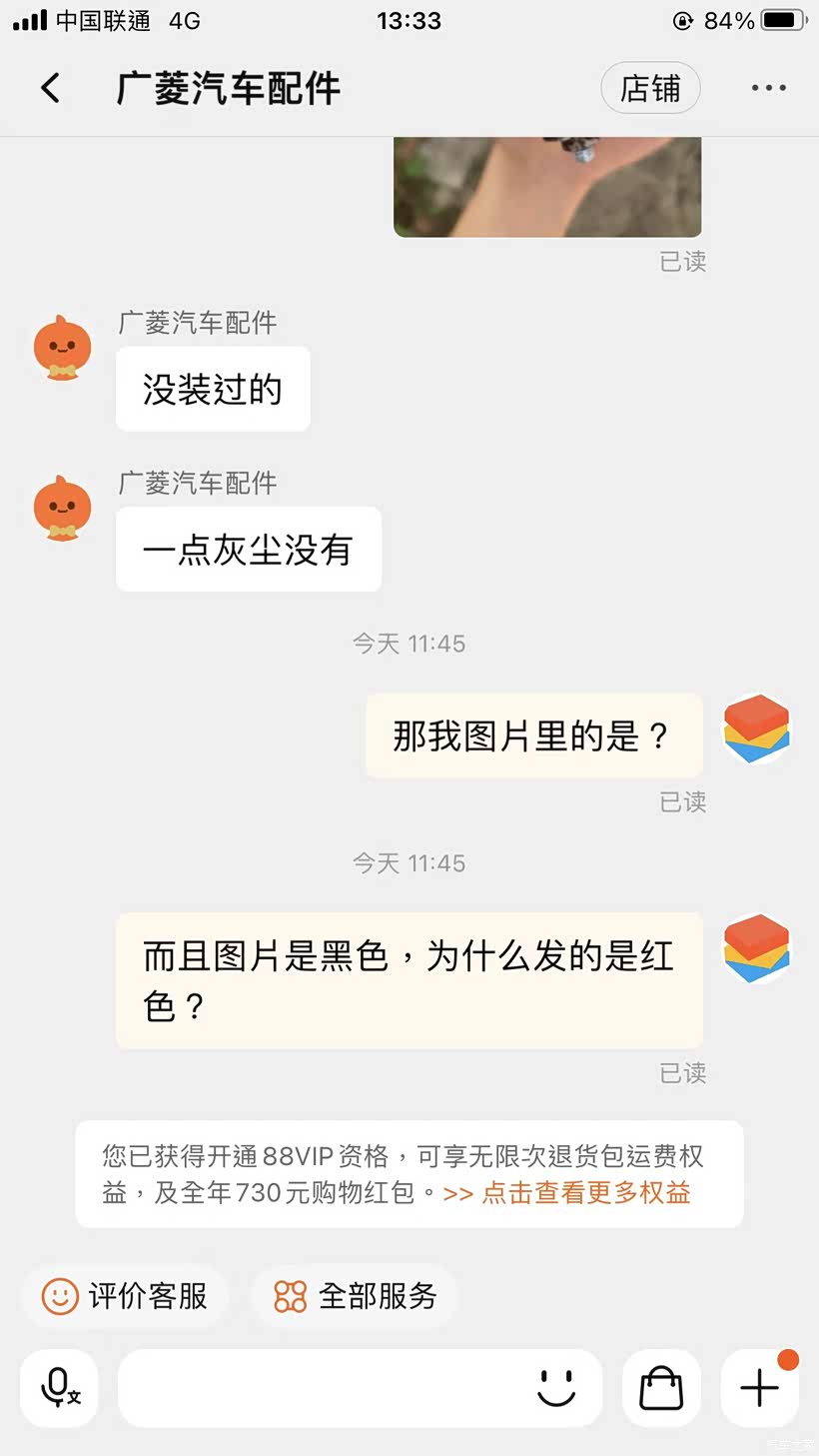Focus the message text field
This screenshot has height=1456, width=819.
point(320,1388)
